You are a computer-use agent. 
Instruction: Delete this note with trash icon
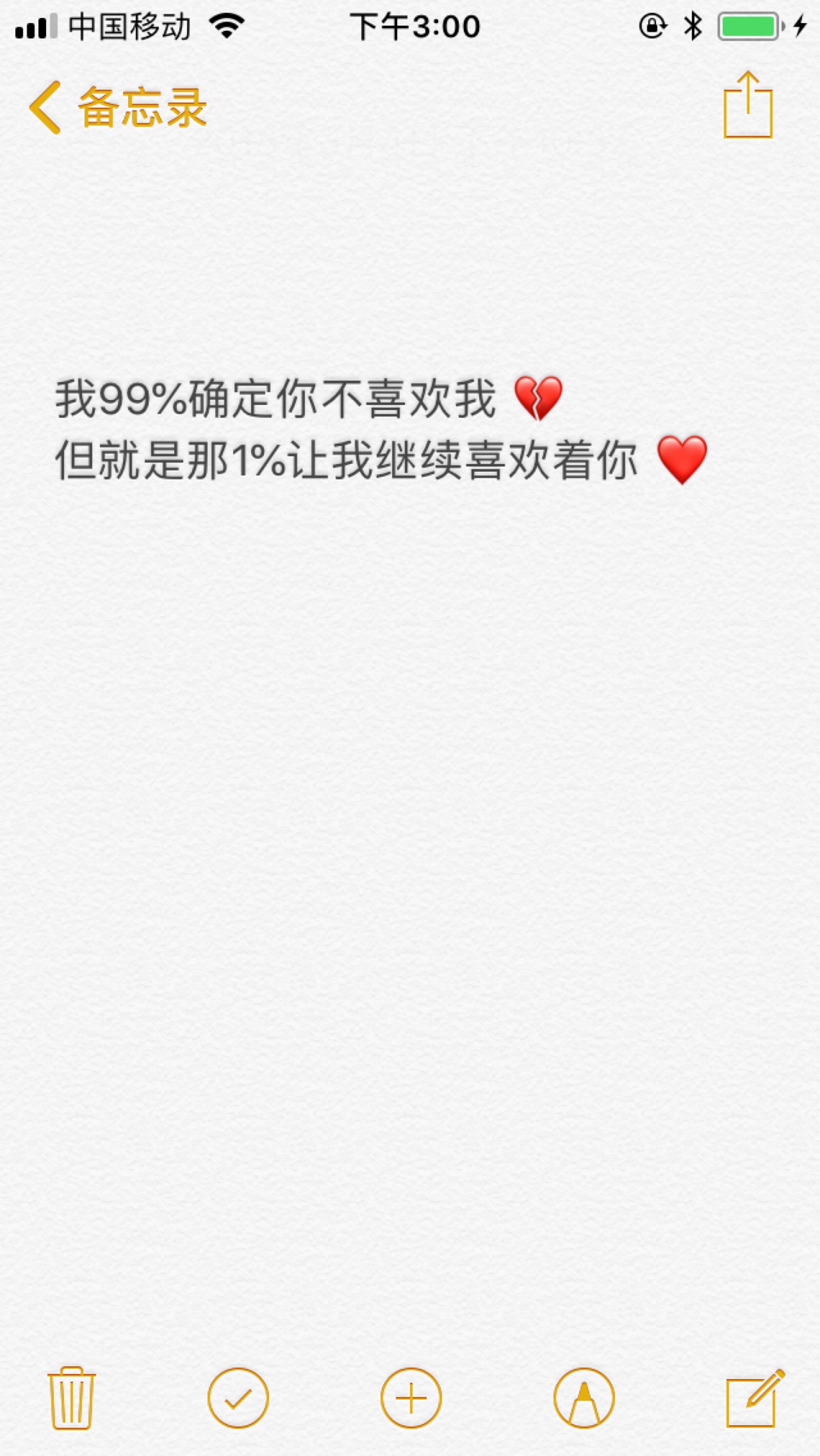(x=72, y=1398)
